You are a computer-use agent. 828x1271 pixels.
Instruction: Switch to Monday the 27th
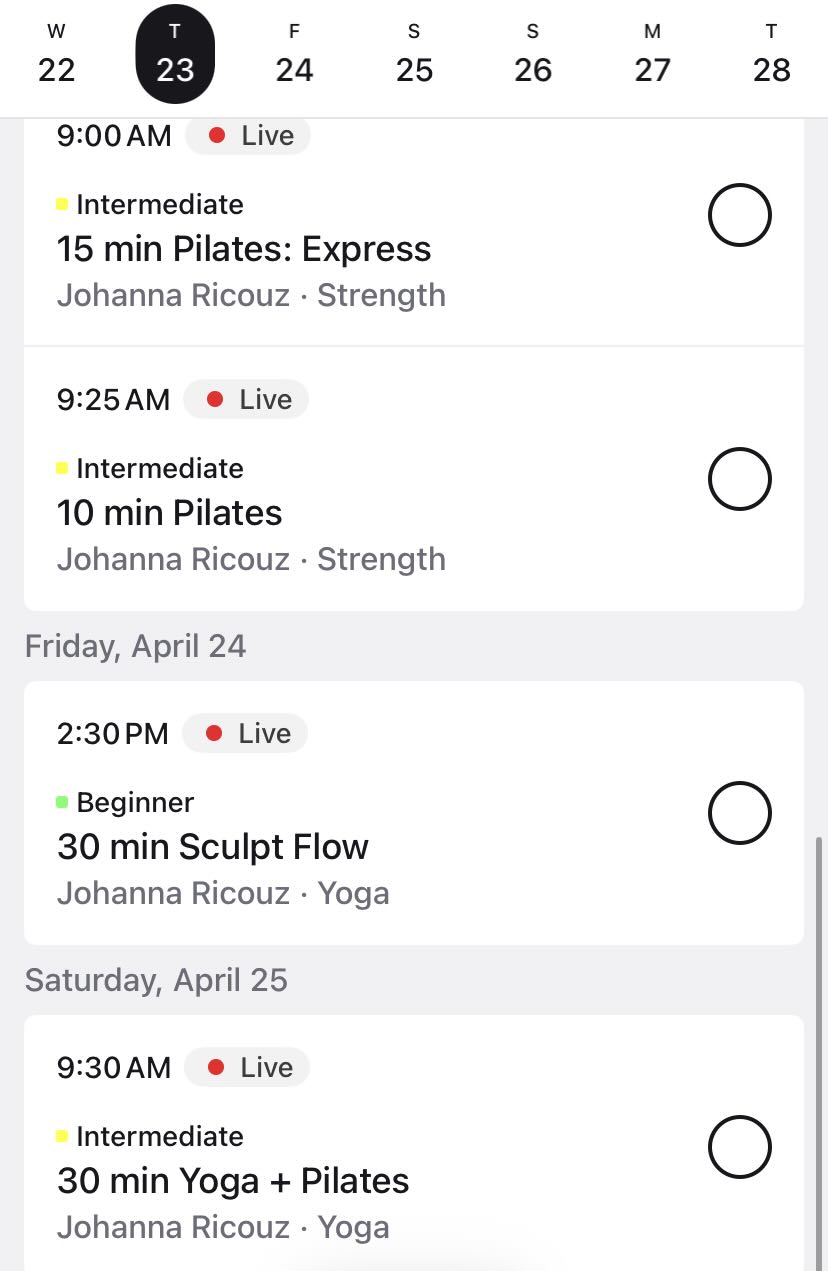652,55
